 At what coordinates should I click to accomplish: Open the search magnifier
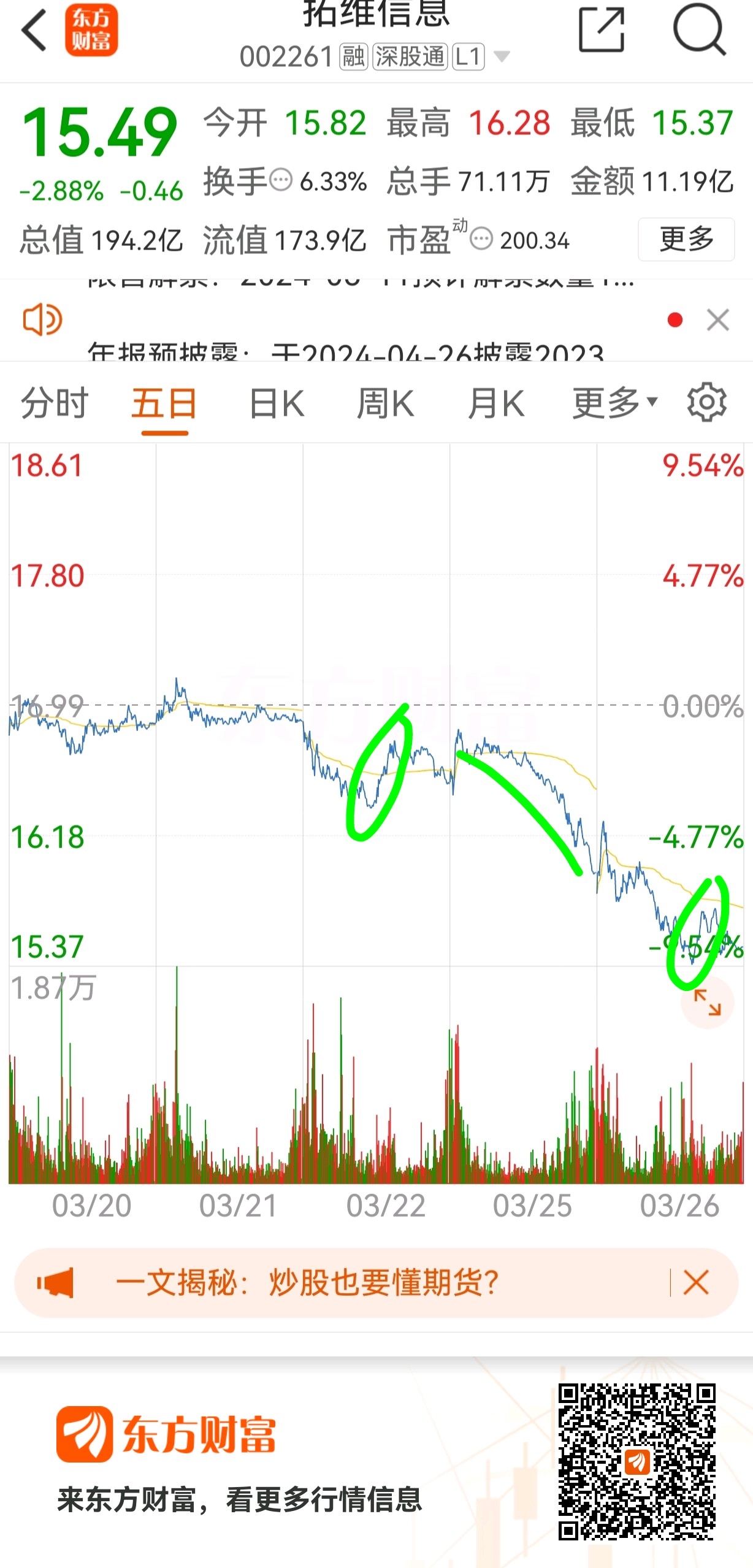699,29
